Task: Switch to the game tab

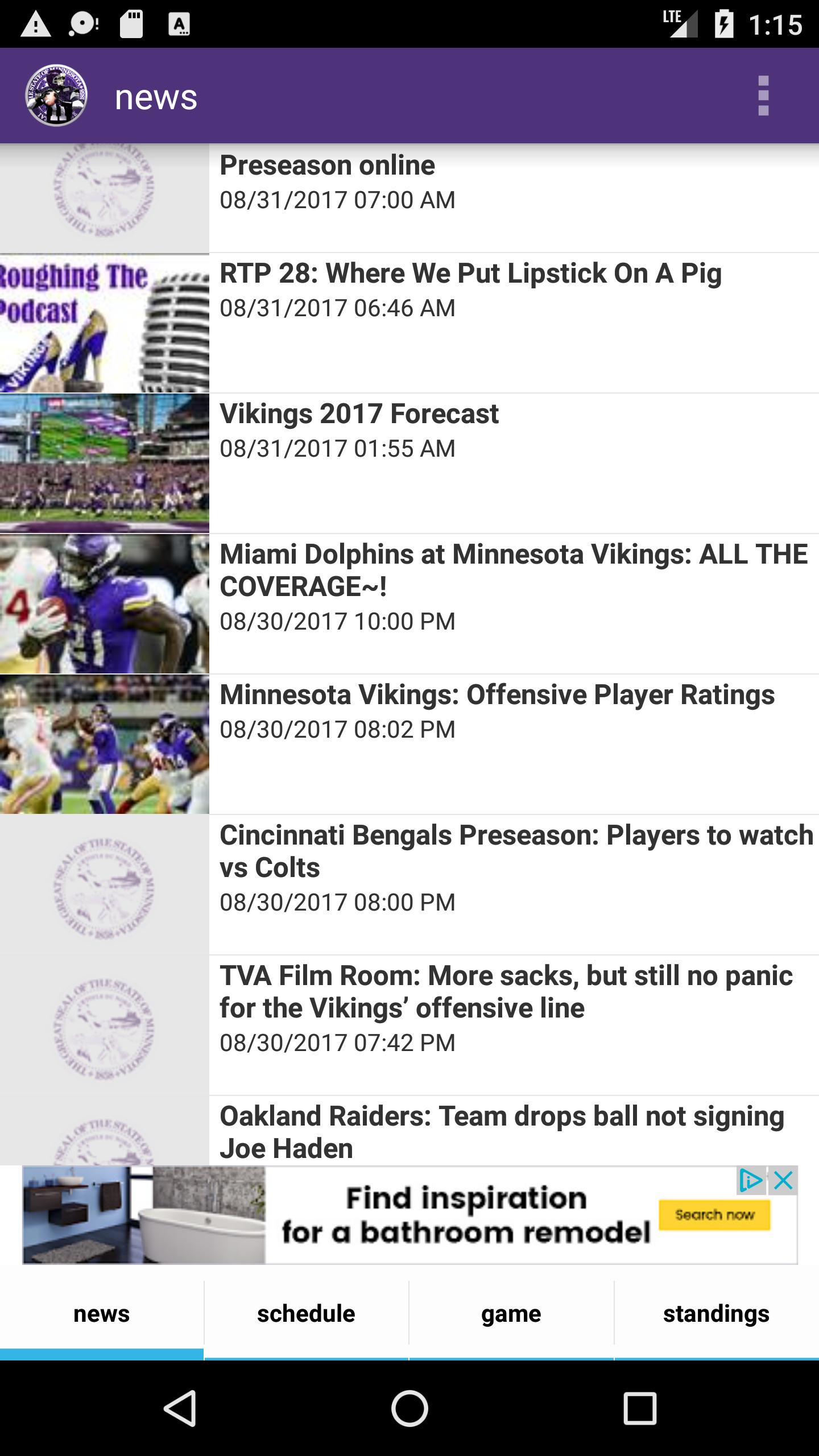Action: (x=511, y=1314)
